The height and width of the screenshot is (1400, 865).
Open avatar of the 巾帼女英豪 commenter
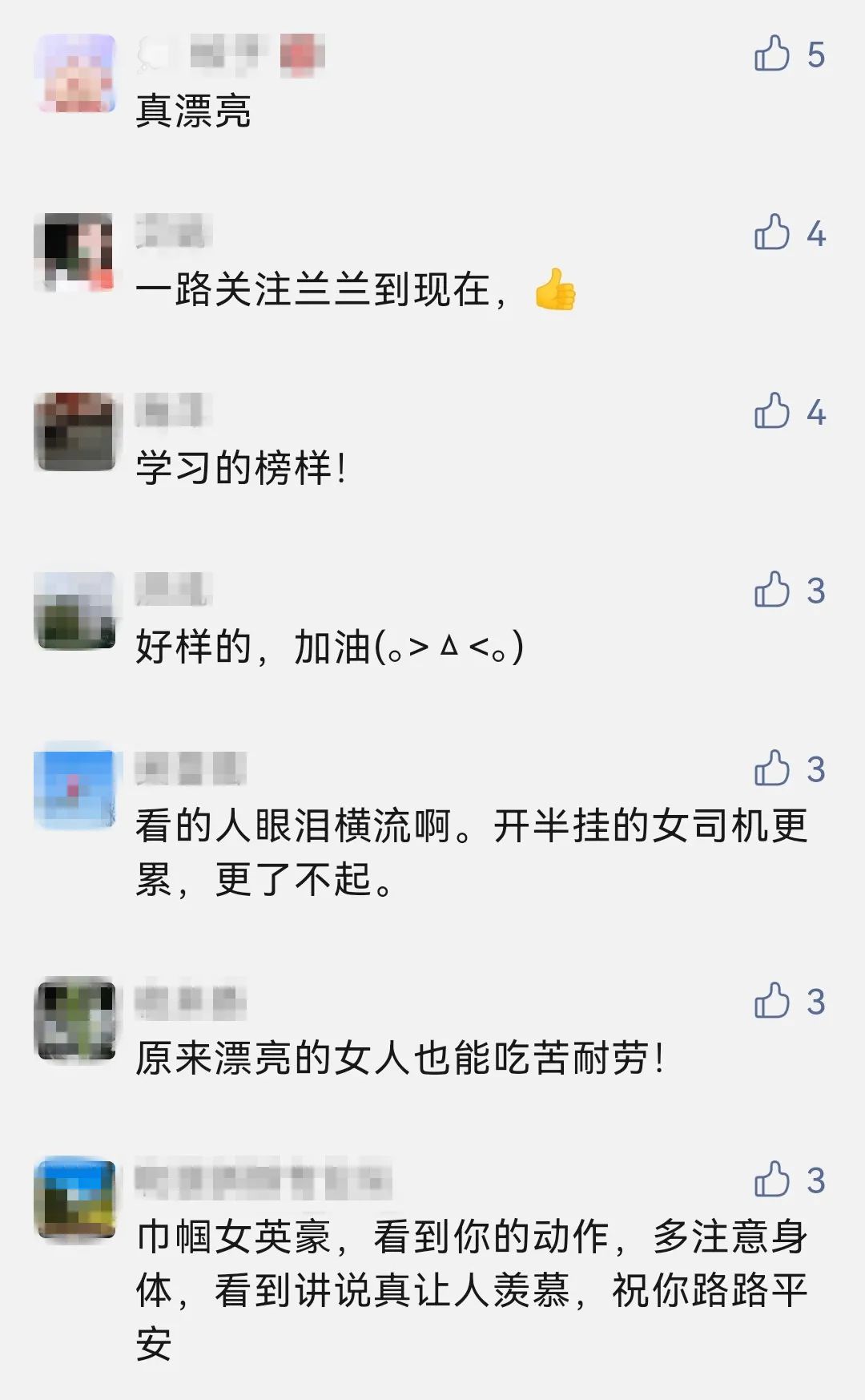[x=77, y=1198]
